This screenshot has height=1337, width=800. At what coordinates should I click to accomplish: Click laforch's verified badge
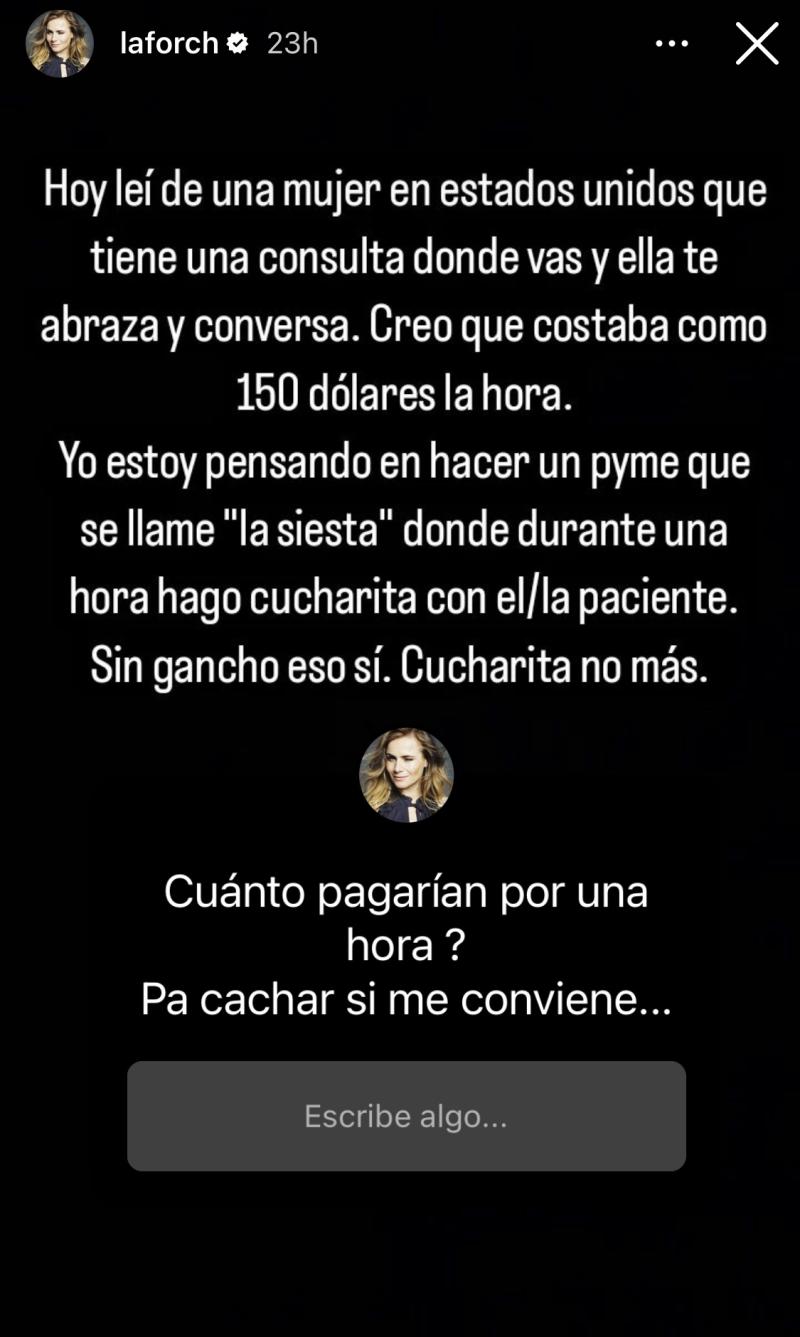click(x=236, y=43)
